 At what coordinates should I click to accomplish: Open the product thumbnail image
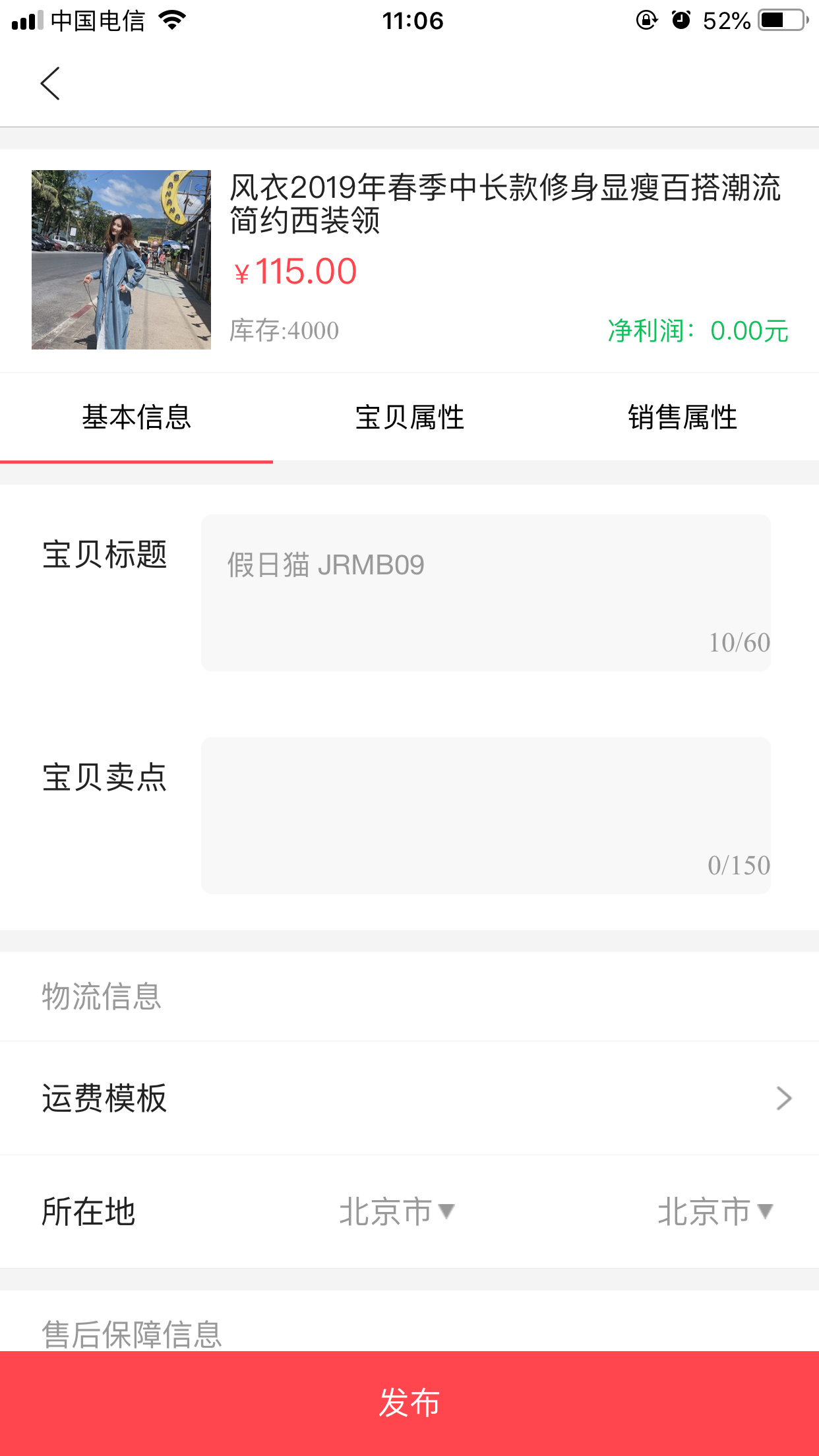[121, 260]
